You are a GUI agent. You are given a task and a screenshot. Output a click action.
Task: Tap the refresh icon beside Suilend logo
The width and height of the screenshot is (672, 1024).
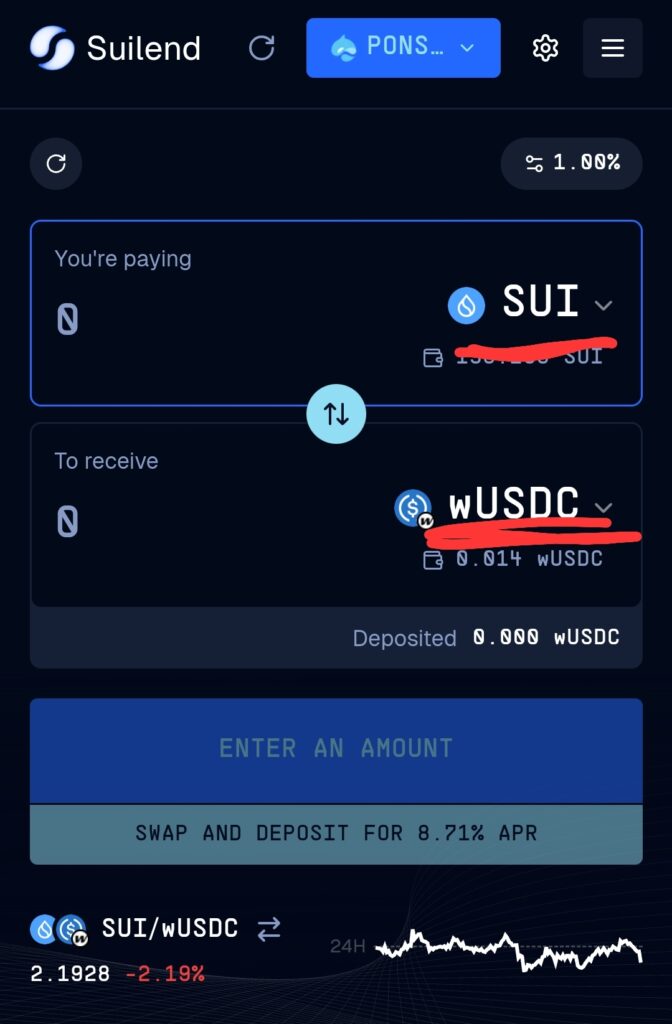click(x=262, y=48)
